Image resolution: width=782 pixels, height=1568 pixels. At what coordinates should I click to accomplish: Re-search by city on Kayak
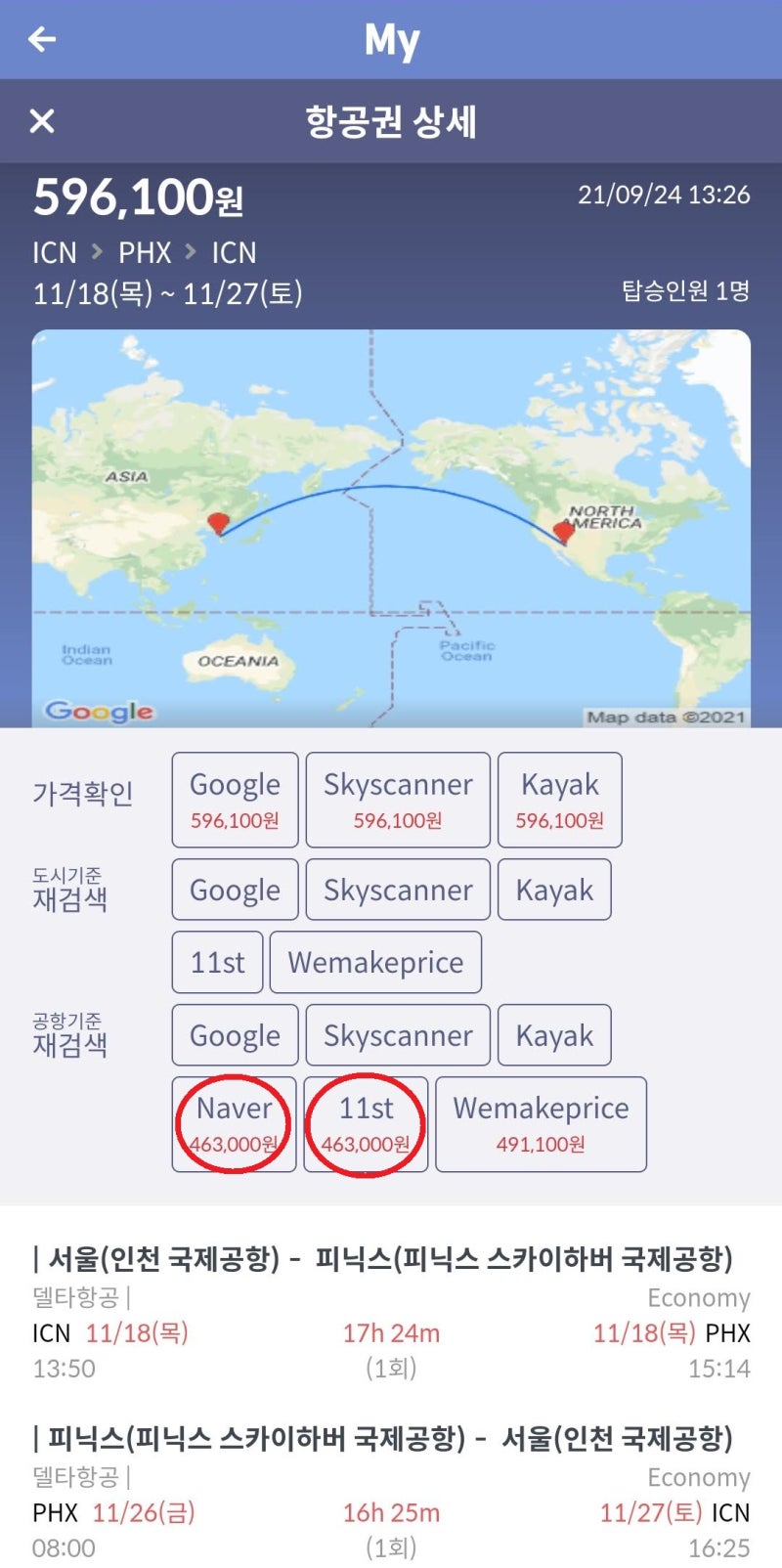[x=554, y=890]
